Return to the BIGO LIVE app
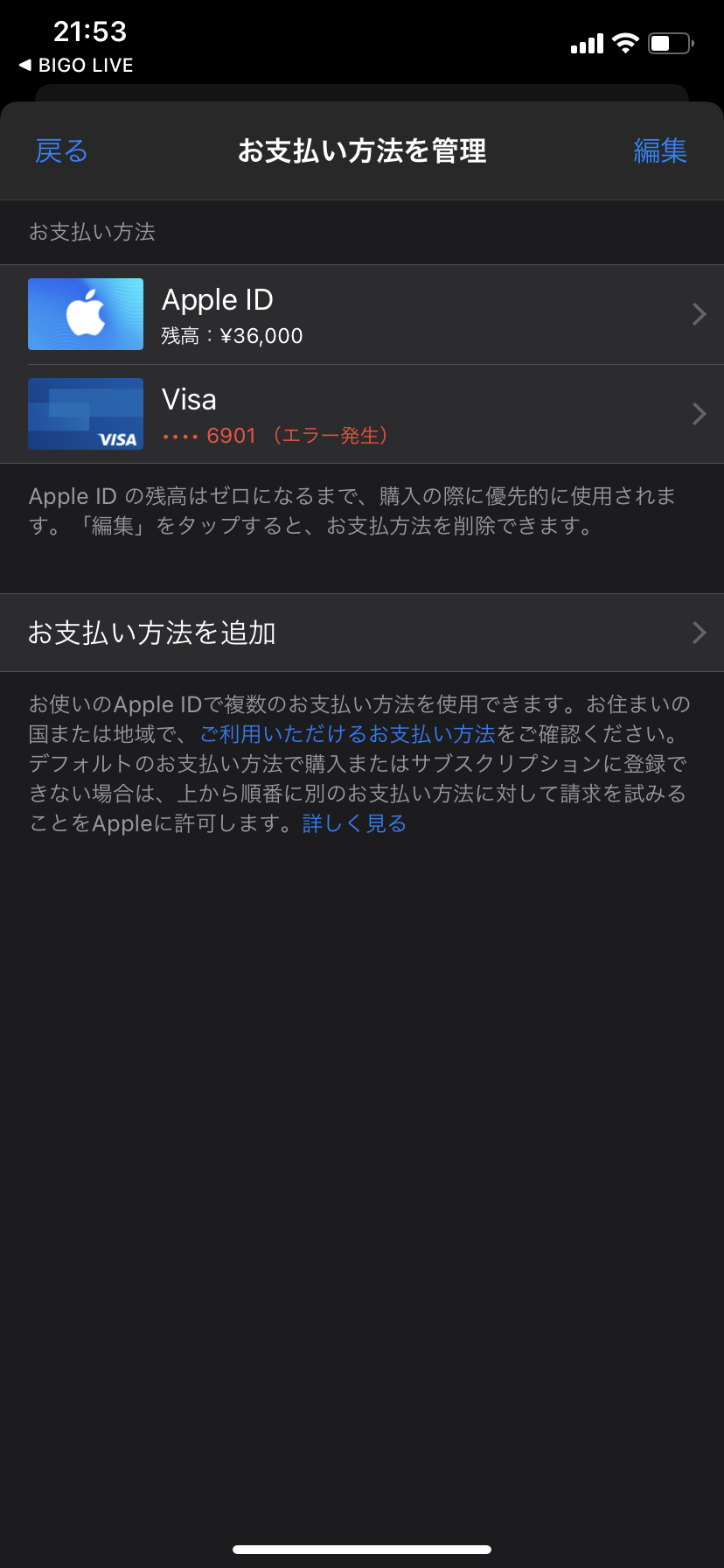The width and height of the screenshot is (724, 1568). pyautogui.click(x=77, y=66)
